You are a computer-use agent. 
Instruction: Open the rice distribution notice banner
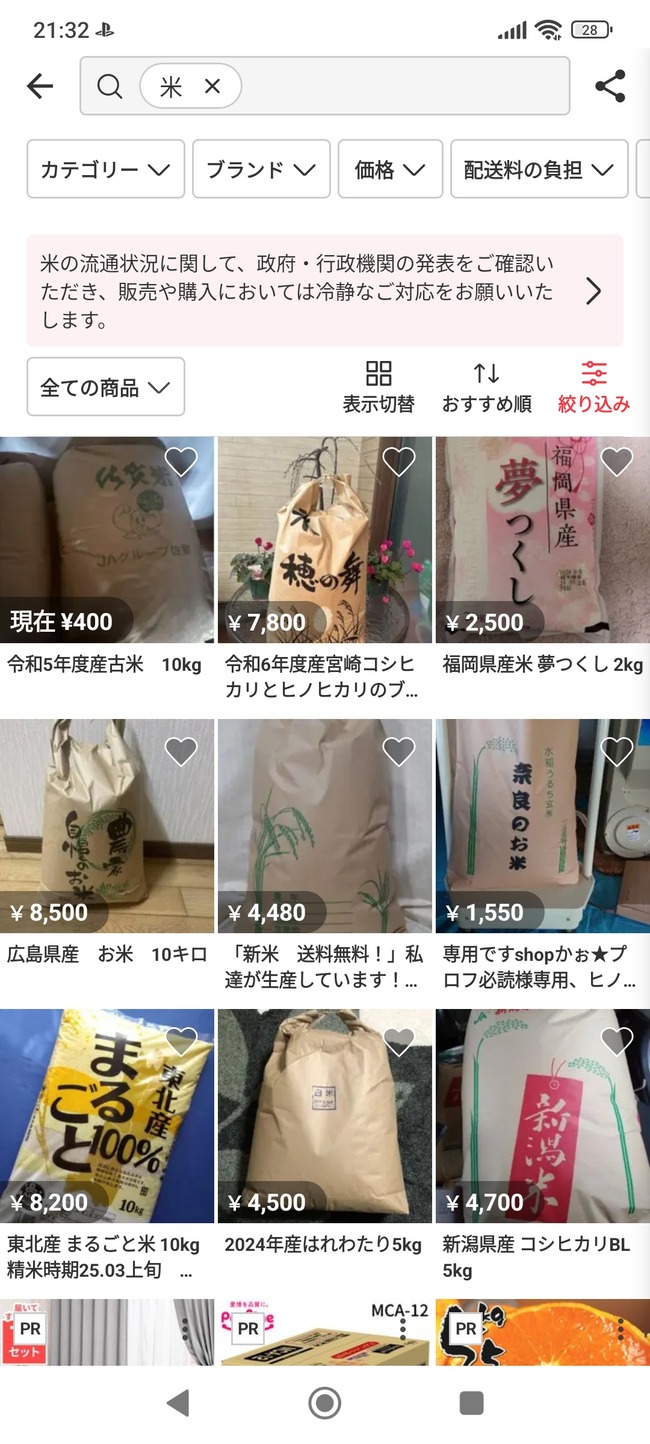pyautogui.click(x=324, y=291)
